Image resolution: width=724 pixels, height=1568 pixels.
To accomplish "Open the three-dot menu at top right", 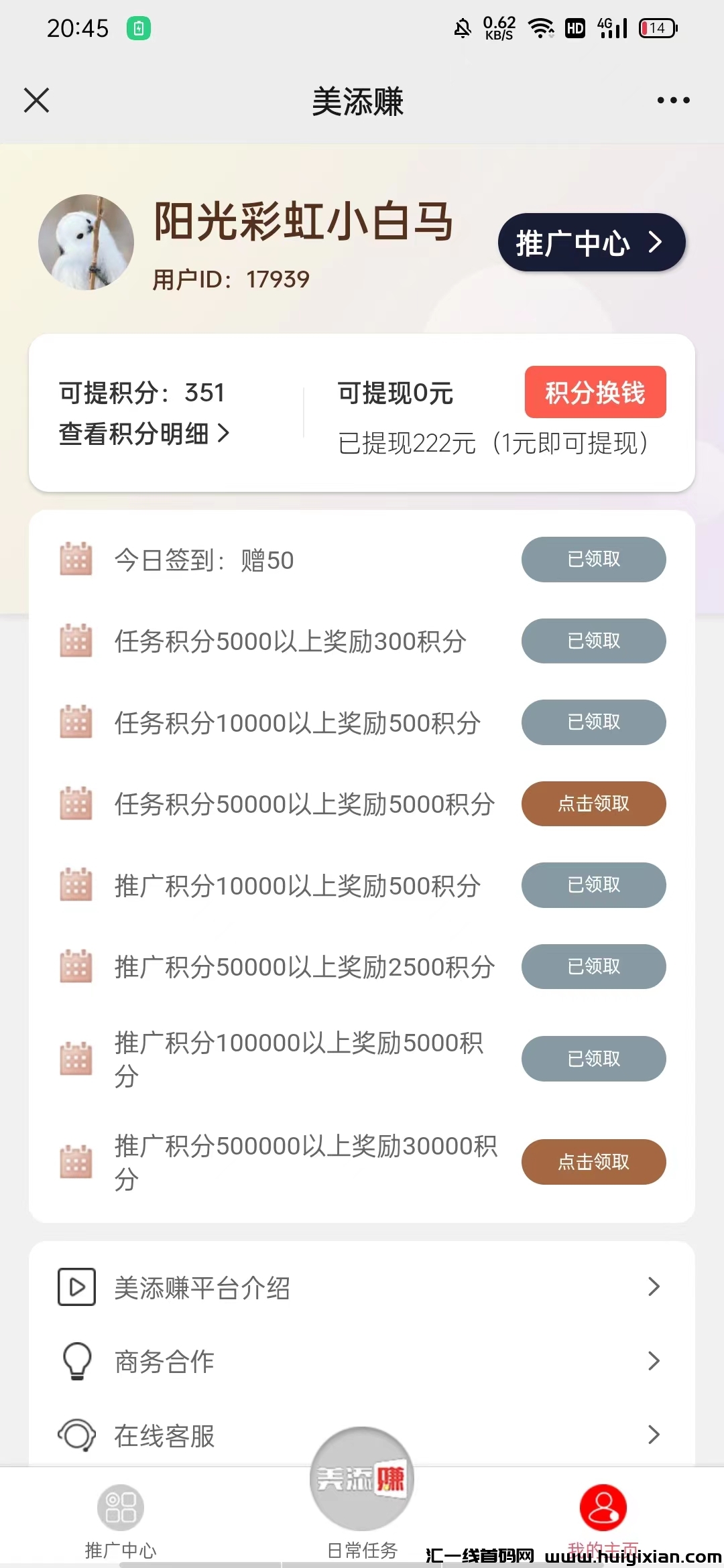I will (674, 99).
